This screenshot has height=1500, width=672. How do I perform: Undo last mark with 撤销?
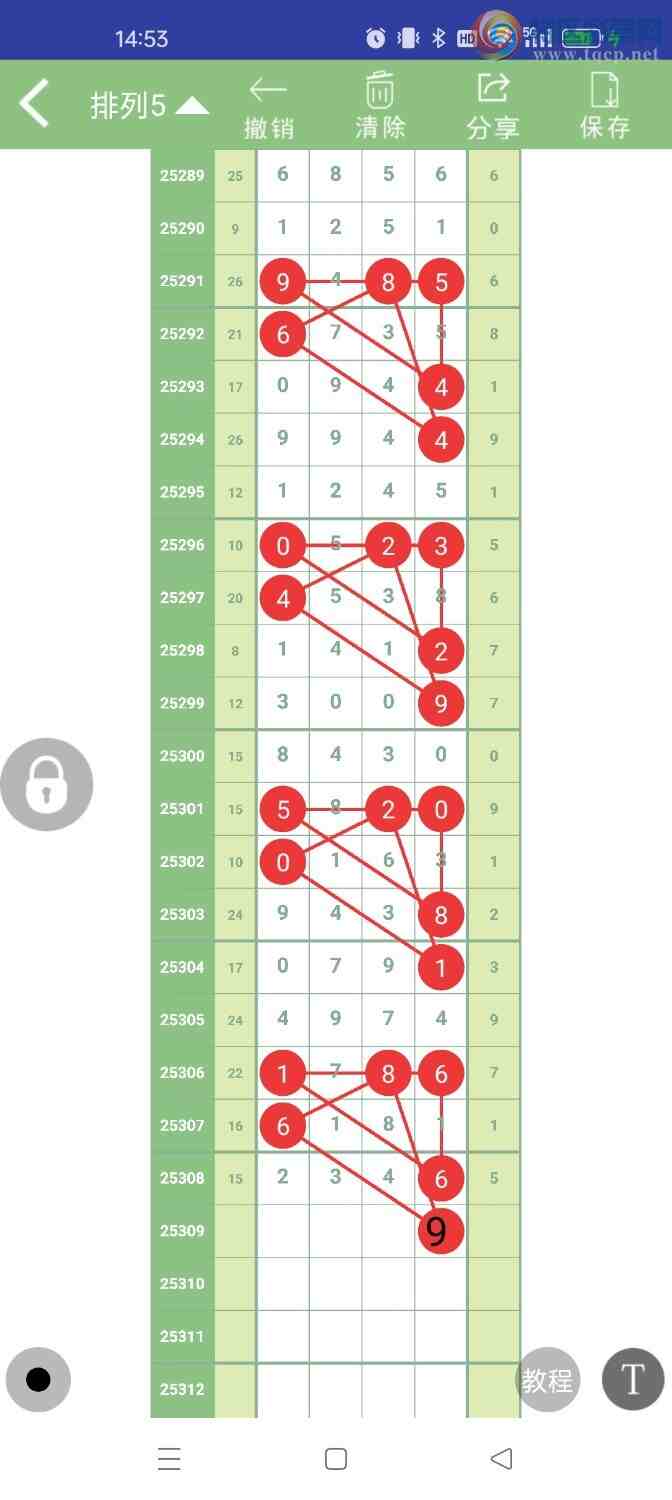tap(269, 106)
